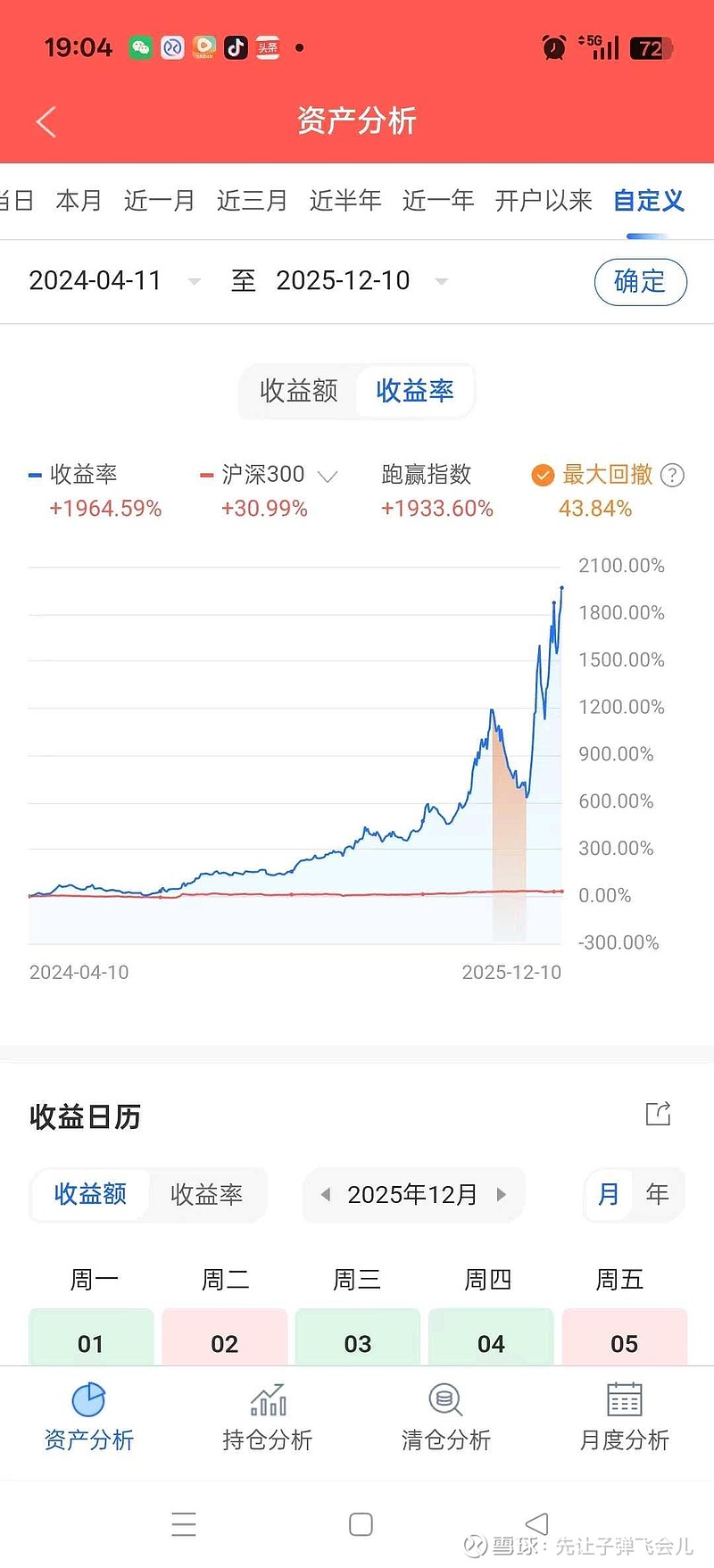Tap the back arrow in the header

coord(45,121)
